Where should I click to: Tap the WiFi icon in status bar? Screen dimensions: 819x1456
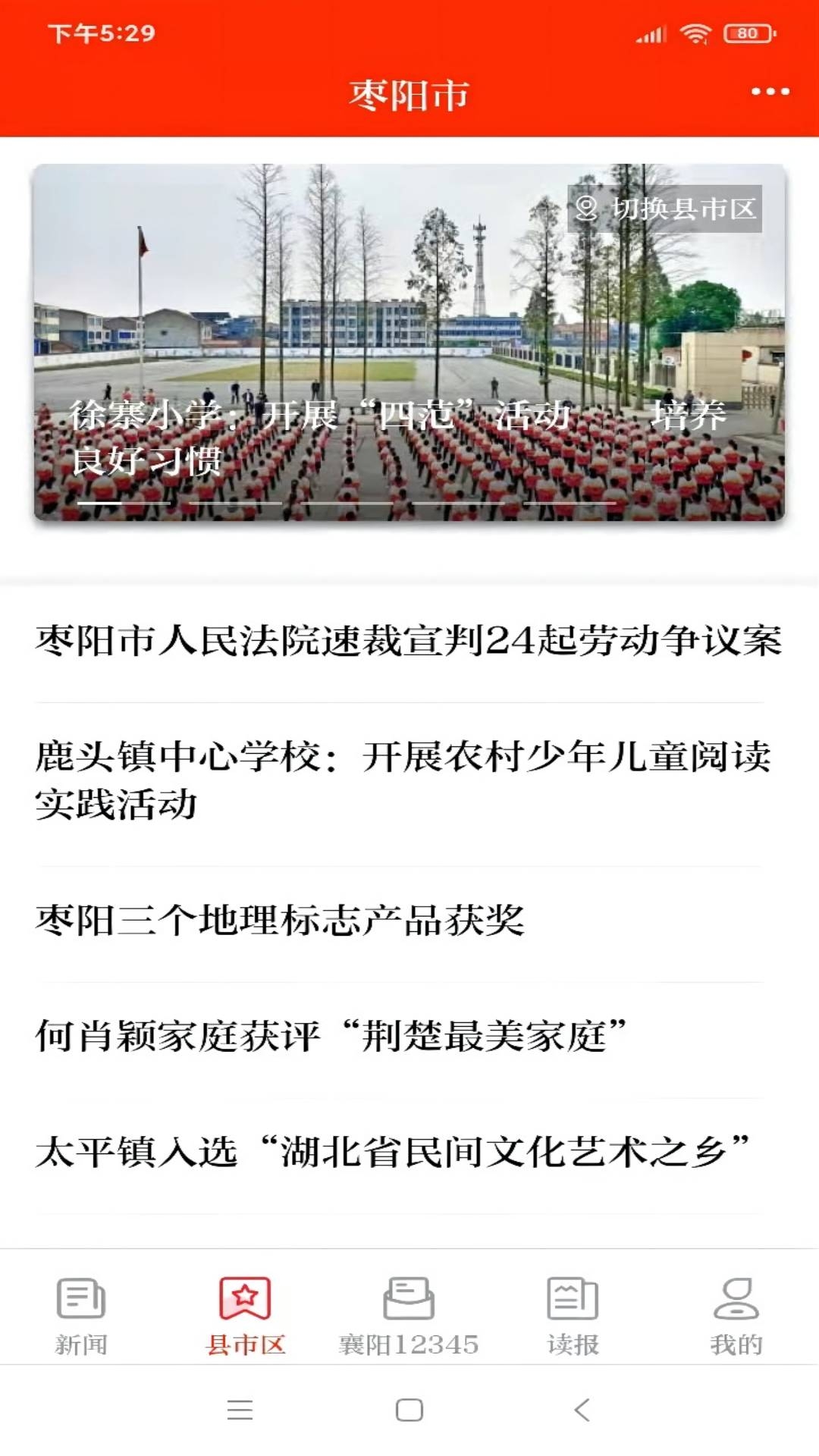tap(695, 33)
